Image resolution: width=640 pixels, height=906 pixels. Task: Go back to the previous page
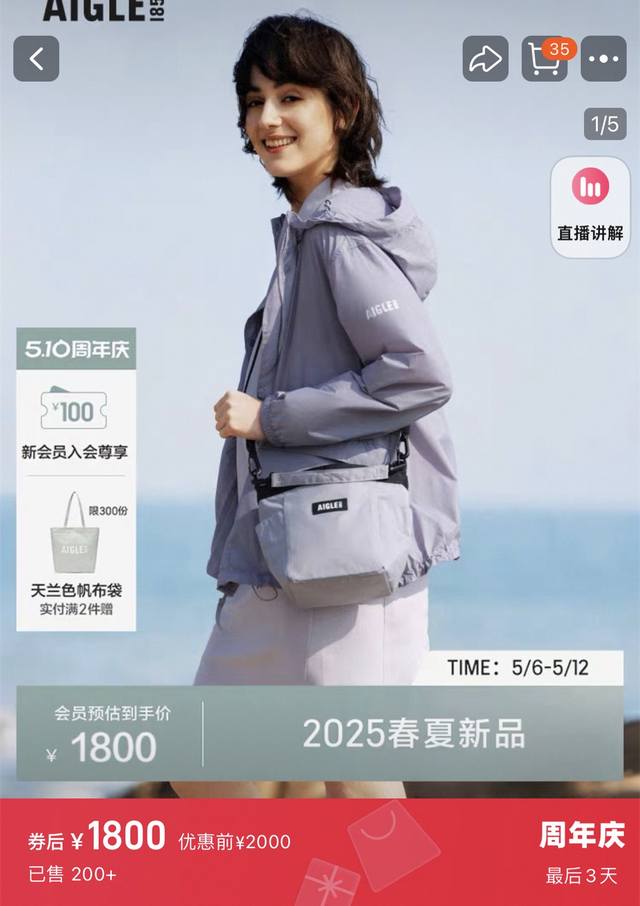coord(36,59)
